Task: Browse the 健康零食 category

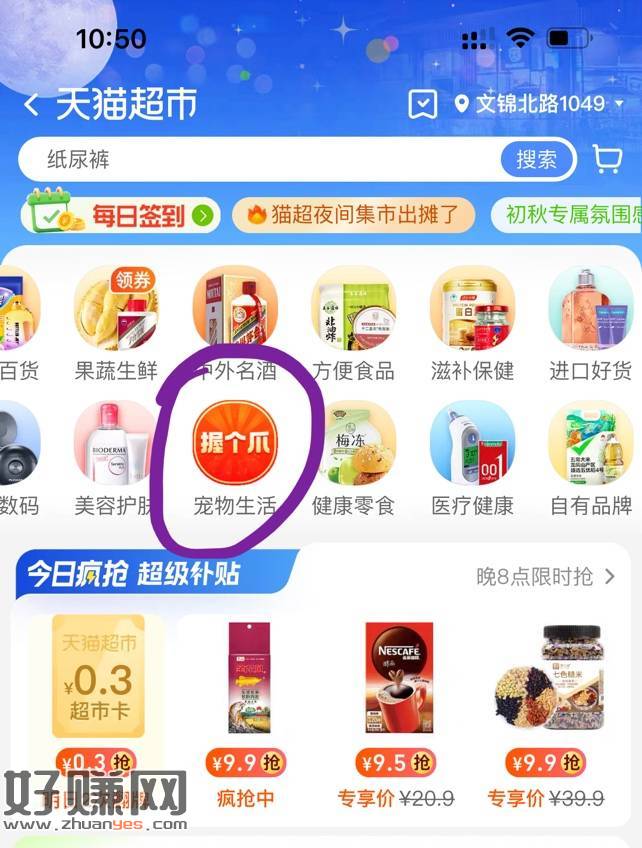Action: (353, 458)
